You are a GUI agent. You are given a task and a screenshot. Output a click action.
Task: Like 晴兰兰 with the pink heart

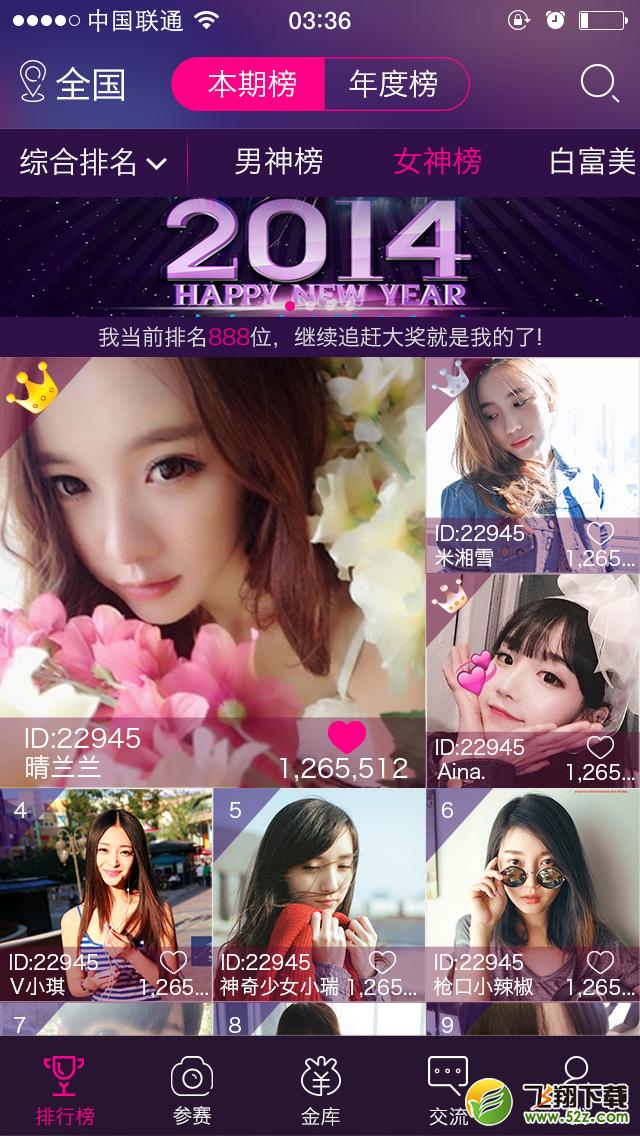pos(347,736)
